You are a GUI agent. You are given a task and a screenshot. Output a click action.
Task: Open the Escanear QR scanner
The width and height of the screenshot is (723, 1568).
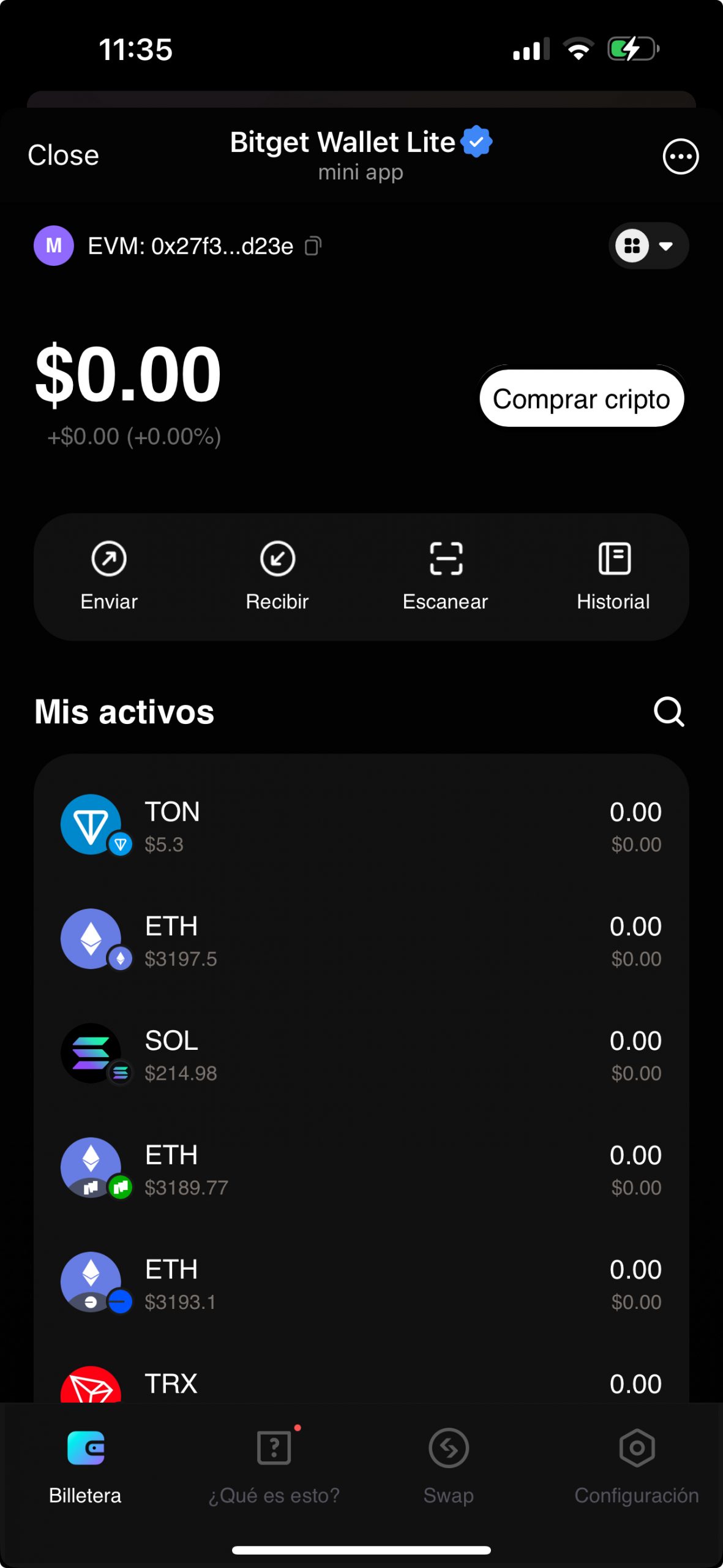(446, 576)
